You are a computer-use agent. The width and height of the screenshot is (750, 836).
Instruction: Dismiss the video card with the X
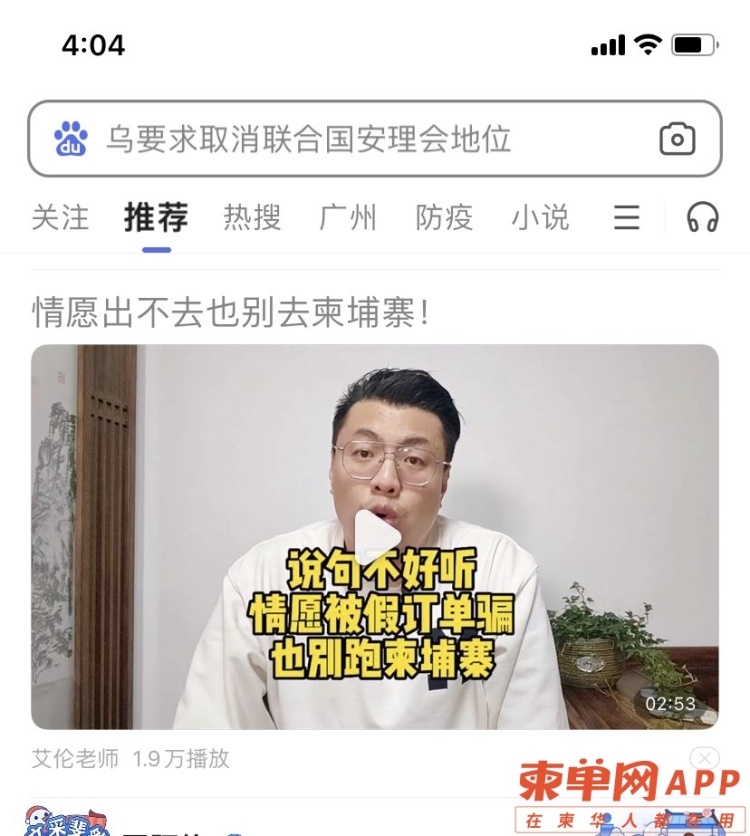[705, 759]
